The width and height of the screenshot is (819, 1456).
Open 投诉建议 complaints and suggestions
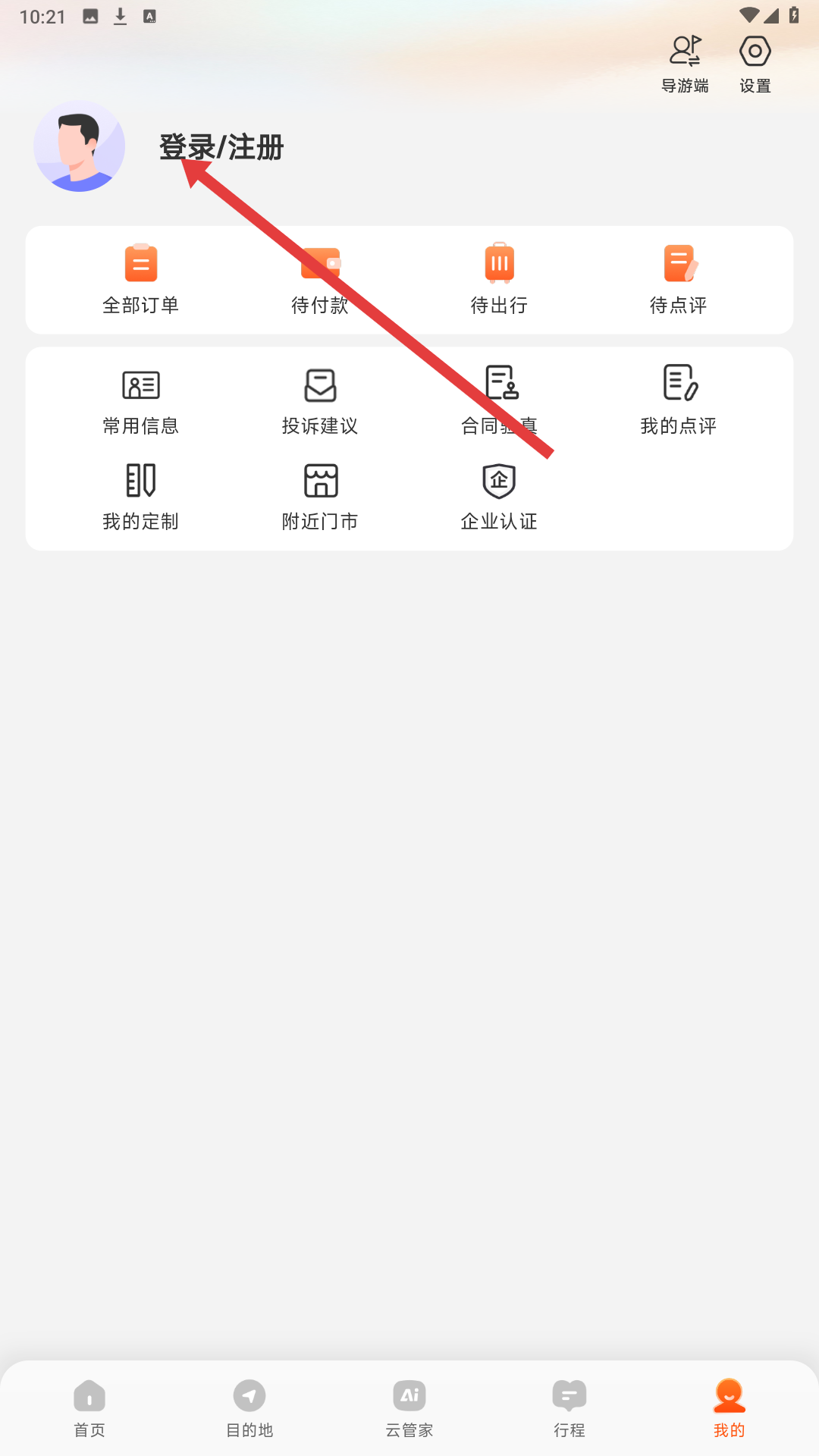(320, 400)
